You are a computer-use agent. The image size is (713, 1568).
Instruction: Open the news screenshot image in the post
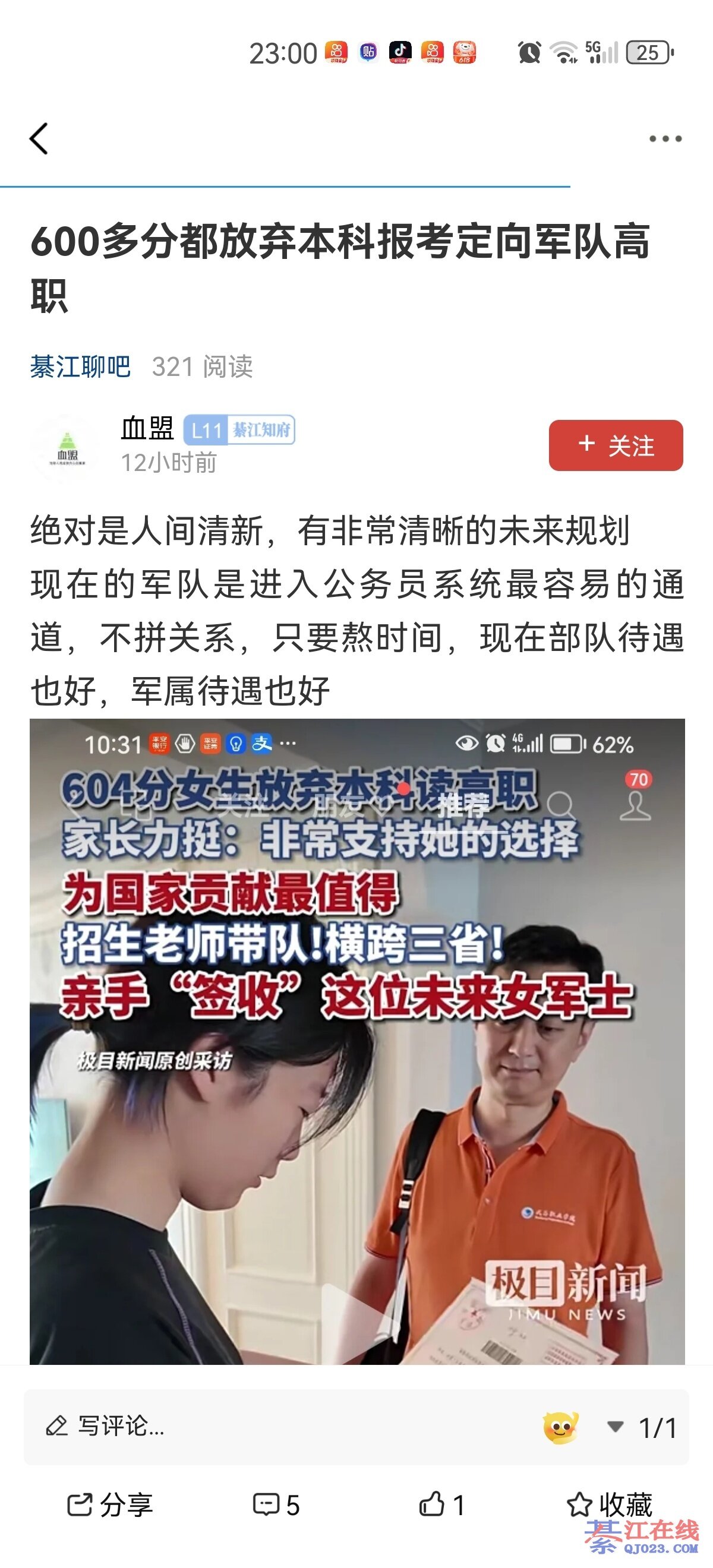(357, 1041)
